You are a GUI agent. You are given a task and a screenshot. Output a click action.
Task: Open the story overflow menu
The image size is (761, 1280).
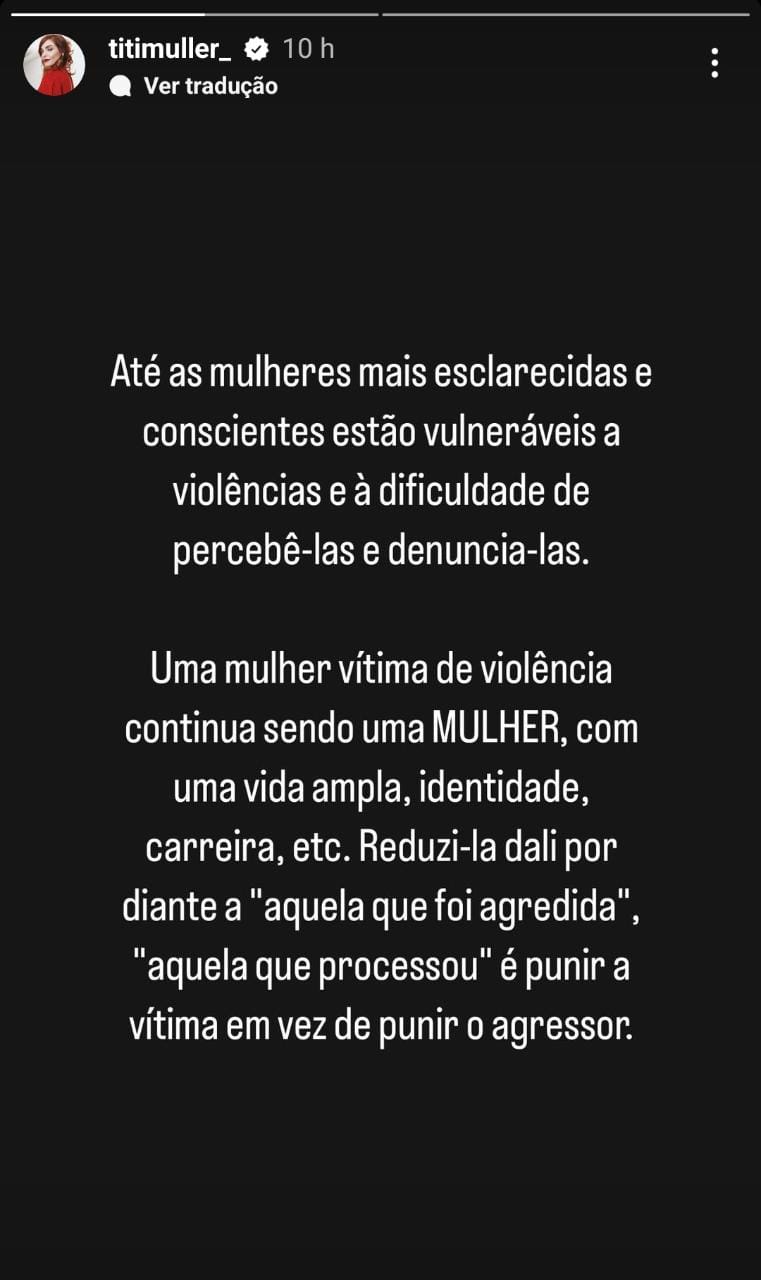(x=714, y=63)
